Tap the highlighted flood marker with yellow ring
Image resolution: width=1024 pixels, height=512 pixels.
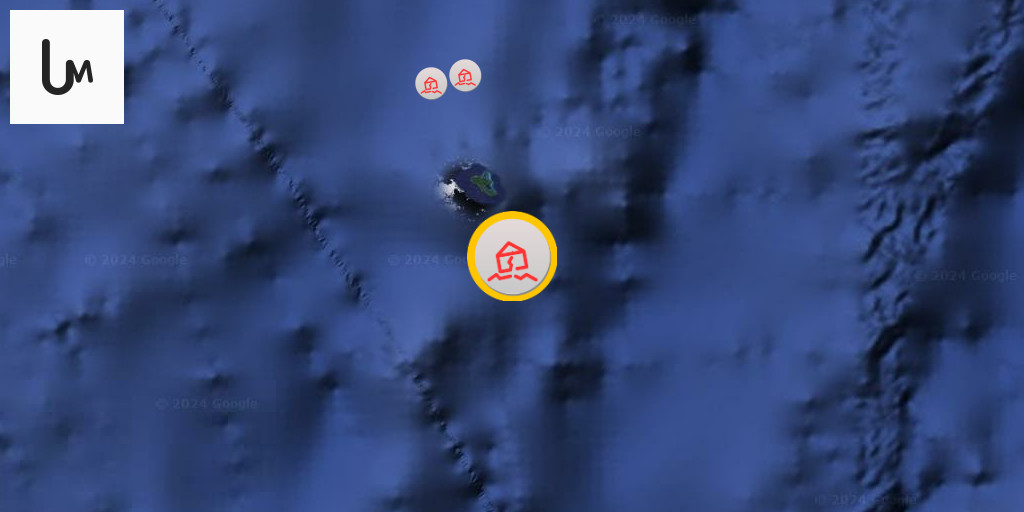click(x=512, y=257)
